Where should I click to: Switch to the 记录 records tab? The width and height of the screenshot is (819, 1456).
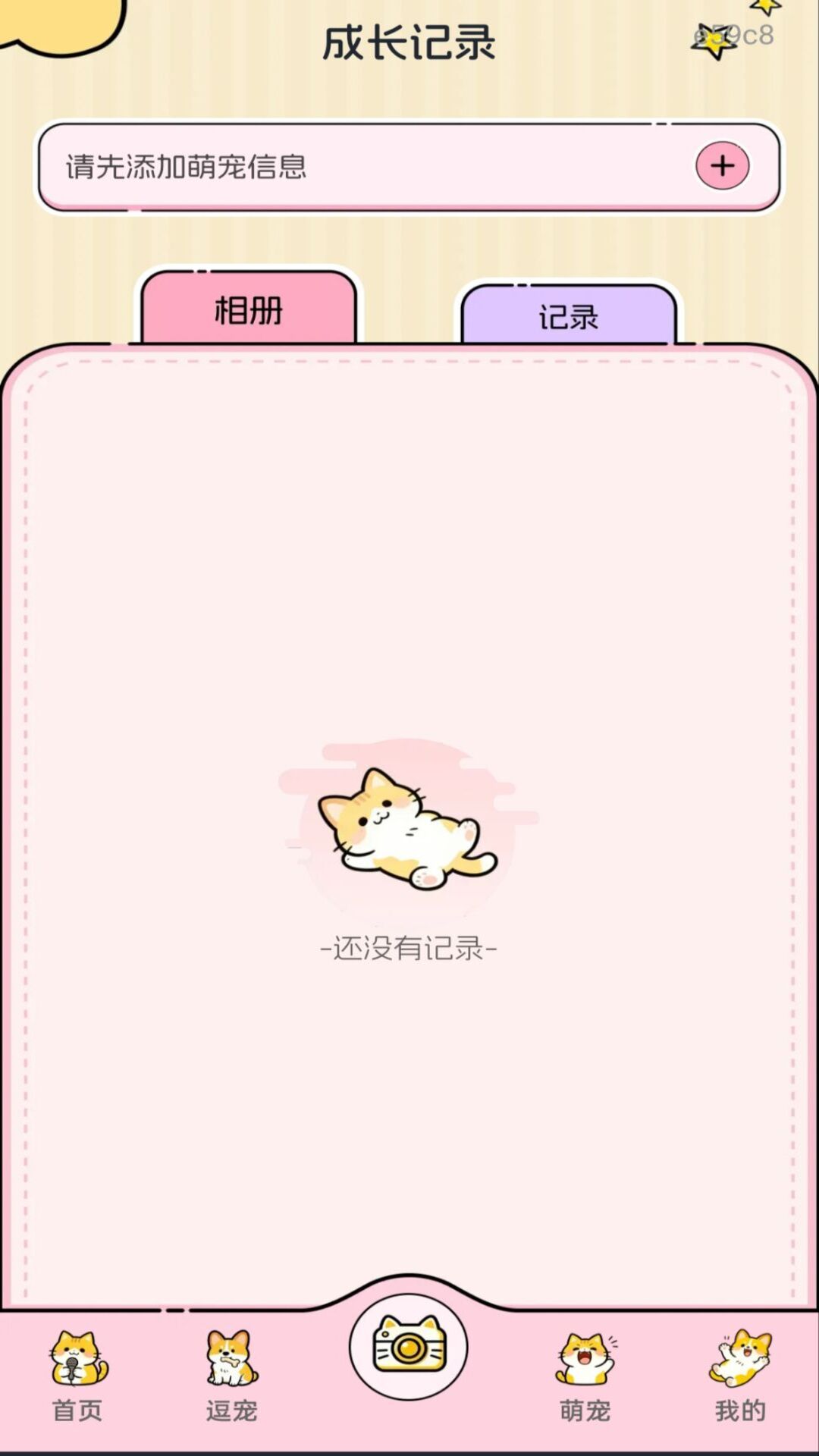point(569,315)
